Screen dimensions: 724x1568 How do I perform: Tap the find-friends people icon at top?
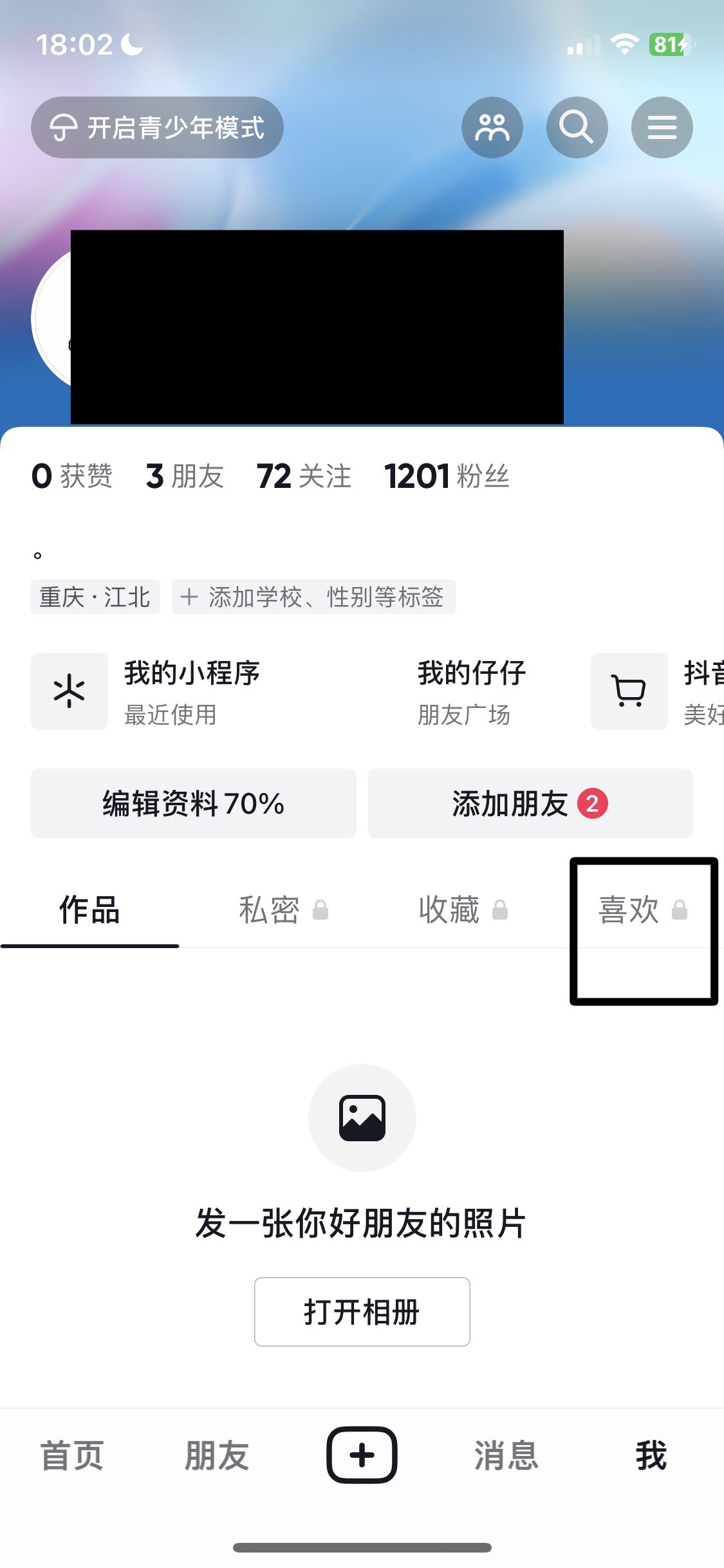[x=492, y=127]
